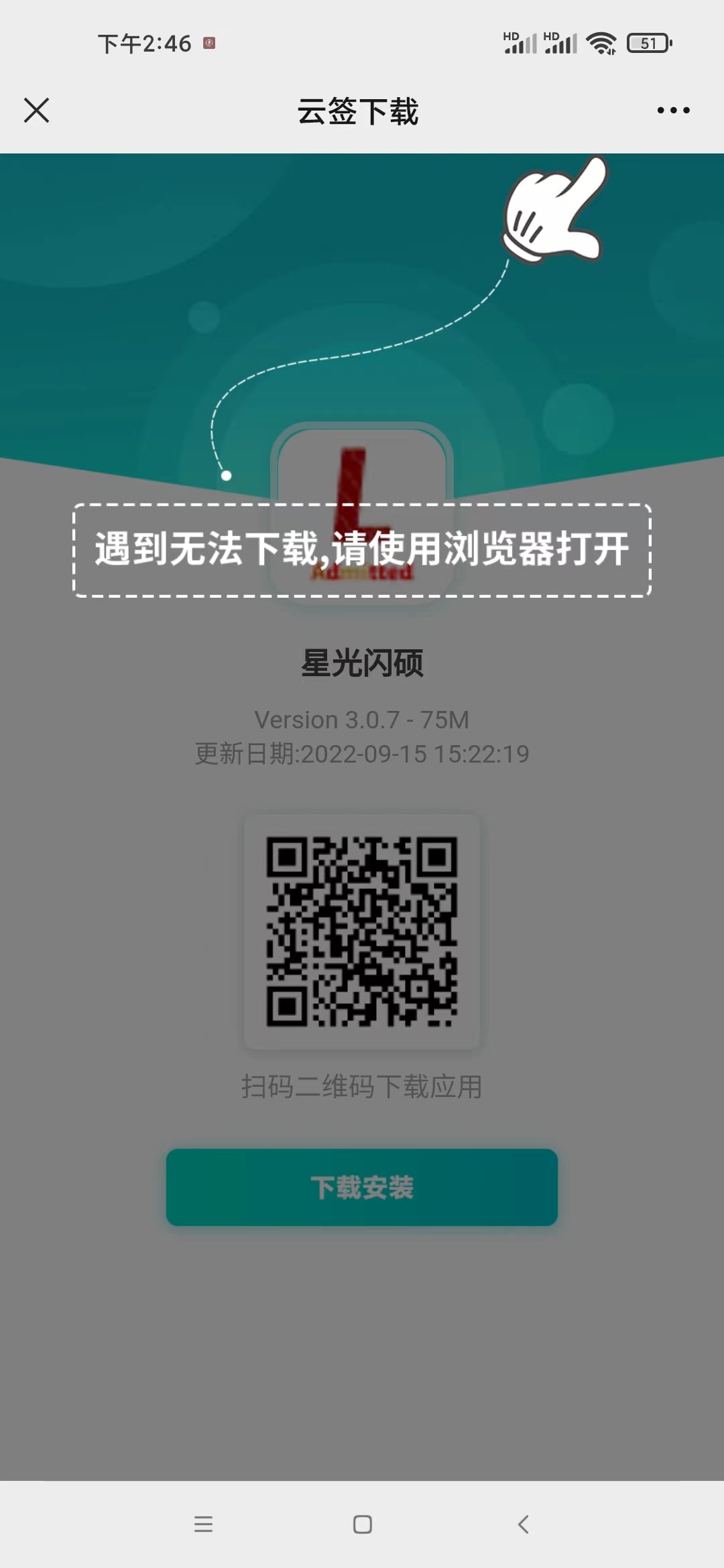Go to the system home screen
This screenshot has height=1568, width=724.
(x=363, y=1524)
